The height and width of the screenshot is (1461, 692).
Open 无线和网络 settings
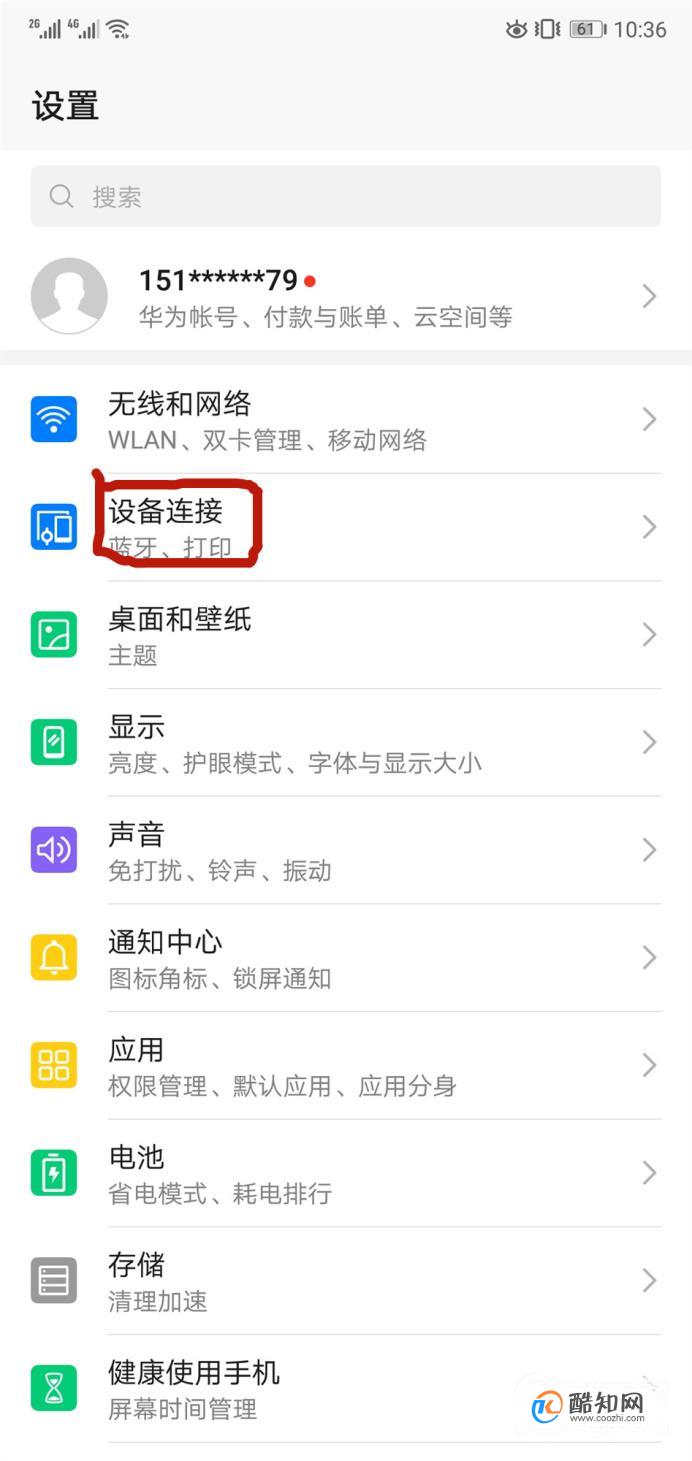345,420
